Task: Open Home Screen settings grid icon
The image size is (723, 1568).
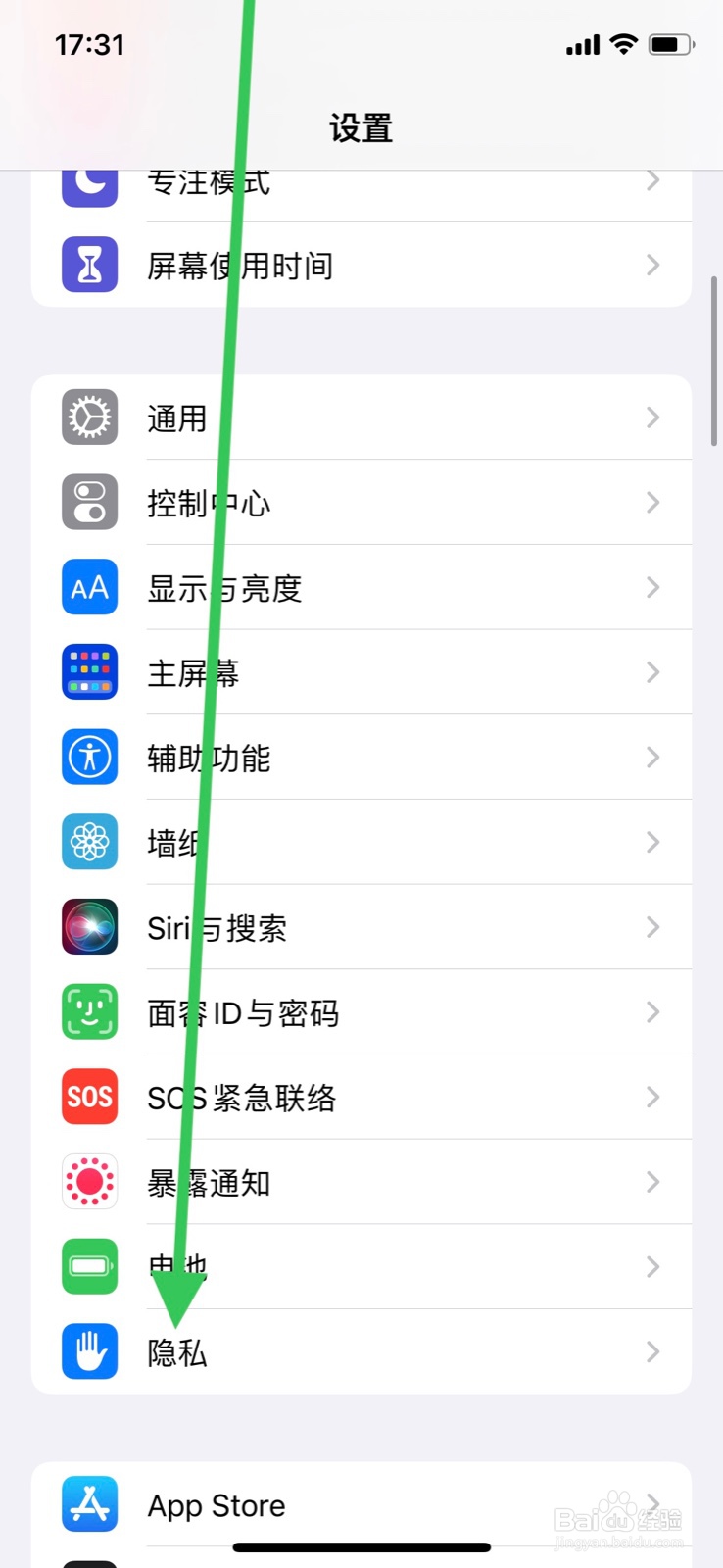Action: click(x=89, y=671)
